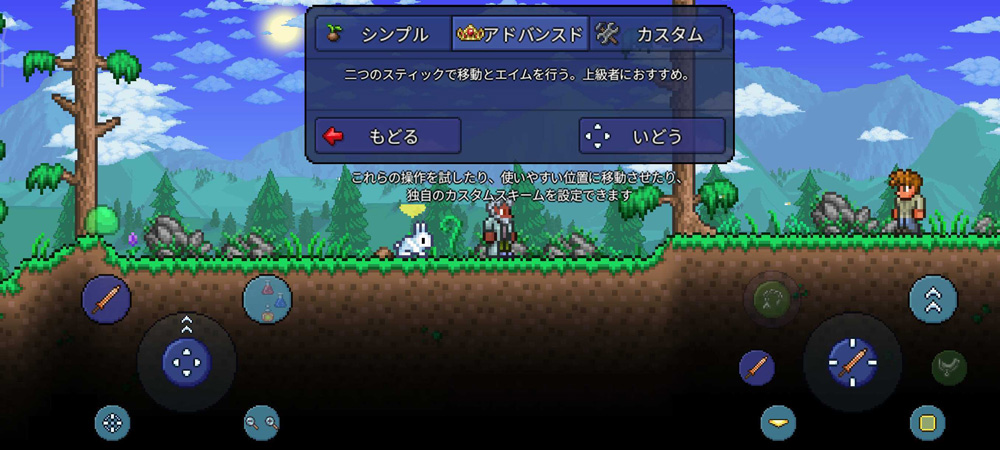Select the シンプル control scheme tab
The width and height of the screenshot is (1000, 450).
pos(381,34)
